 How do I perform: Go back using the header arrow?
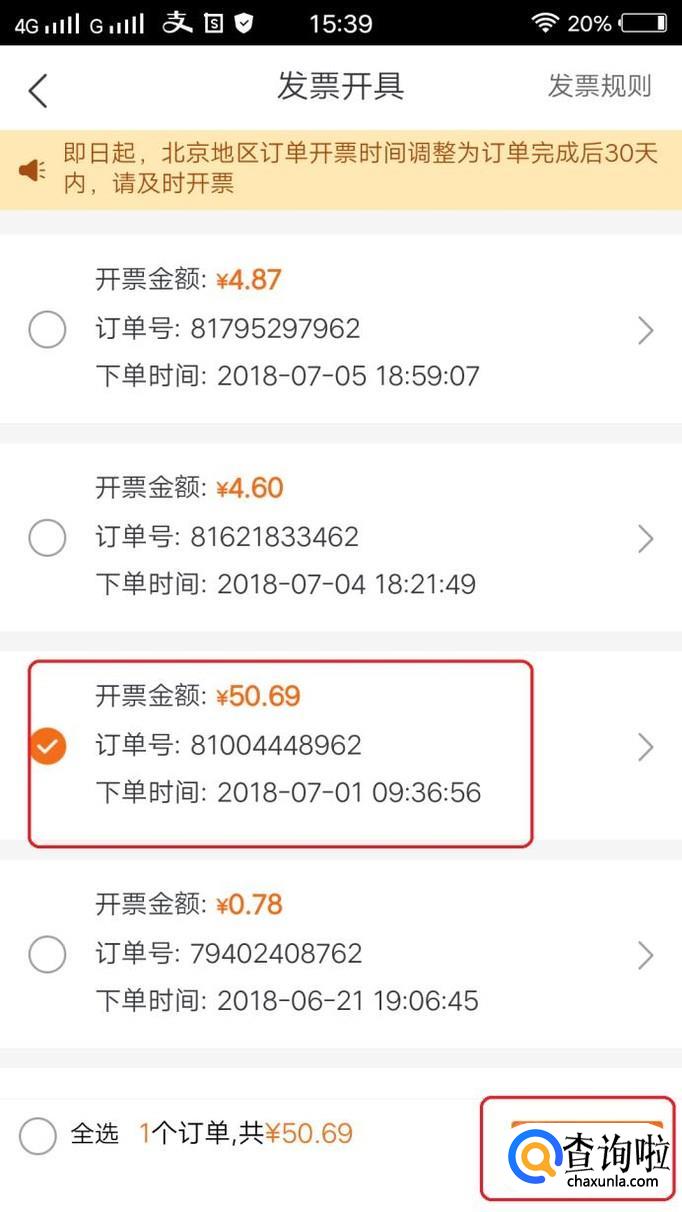click(38, 90)
